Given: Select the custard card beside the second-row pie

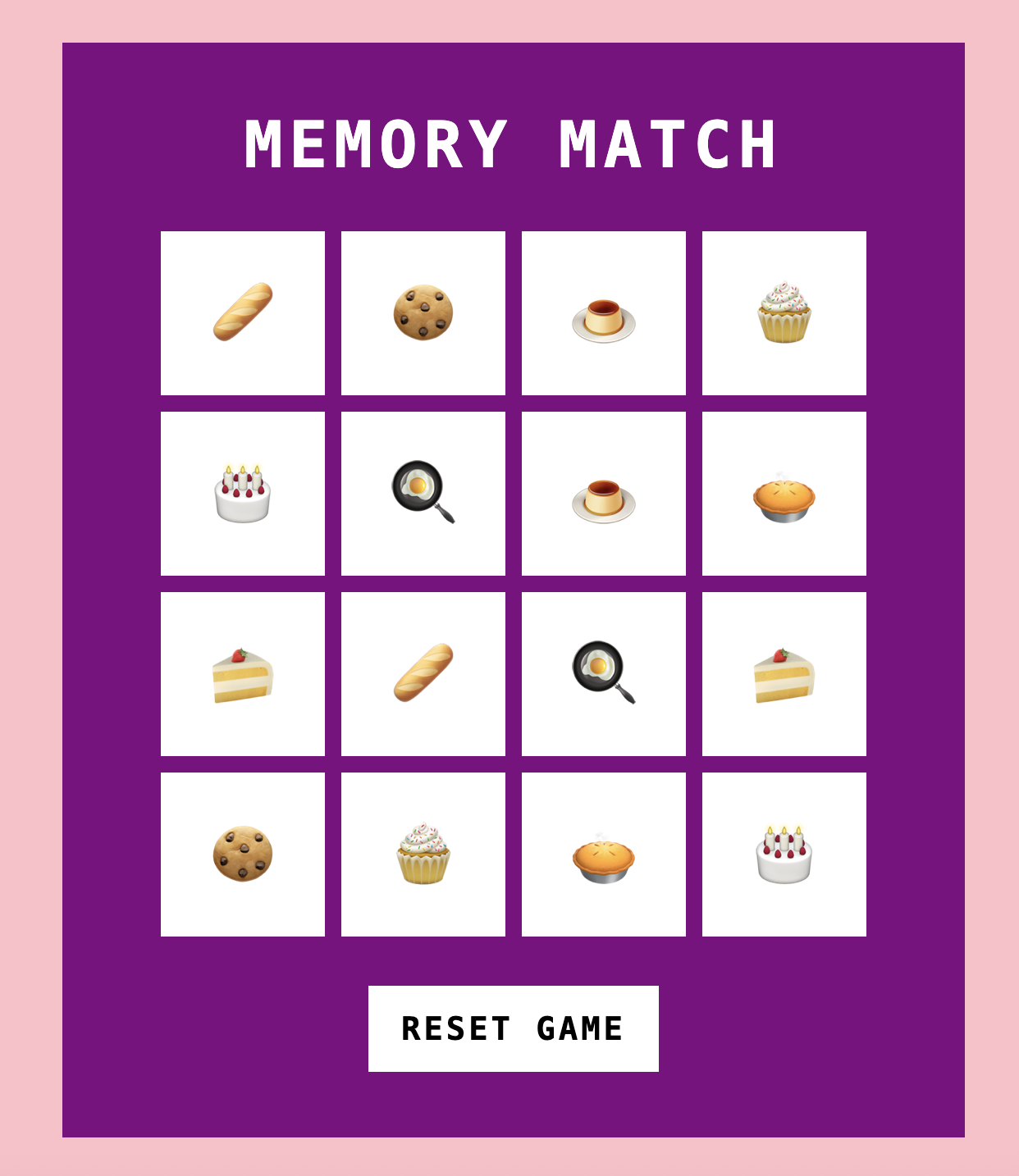Looking at the screenshot, I should pyautogui.click(x=604, y=494).
